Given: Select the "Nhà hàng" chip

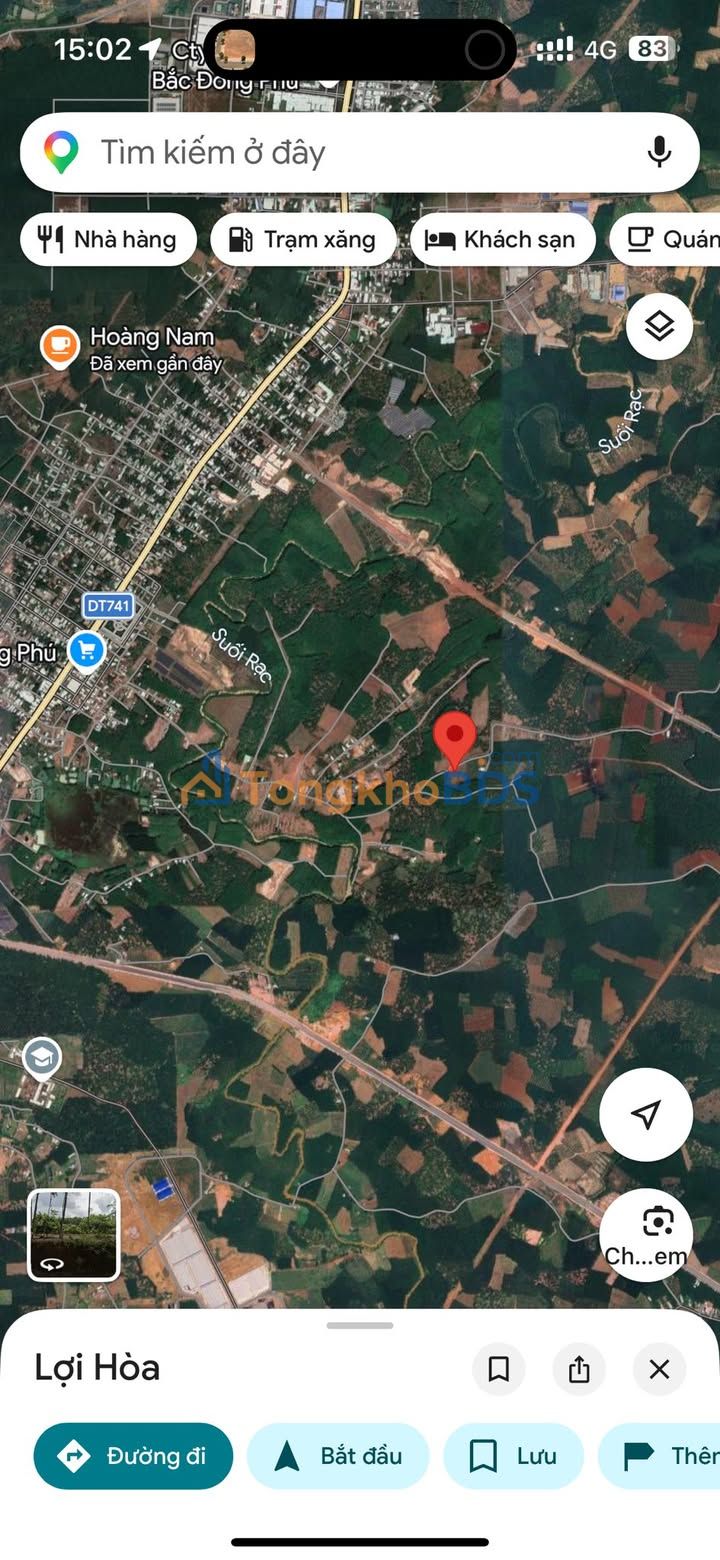Looking at the screenshot, I should click(x=108, y=240).
